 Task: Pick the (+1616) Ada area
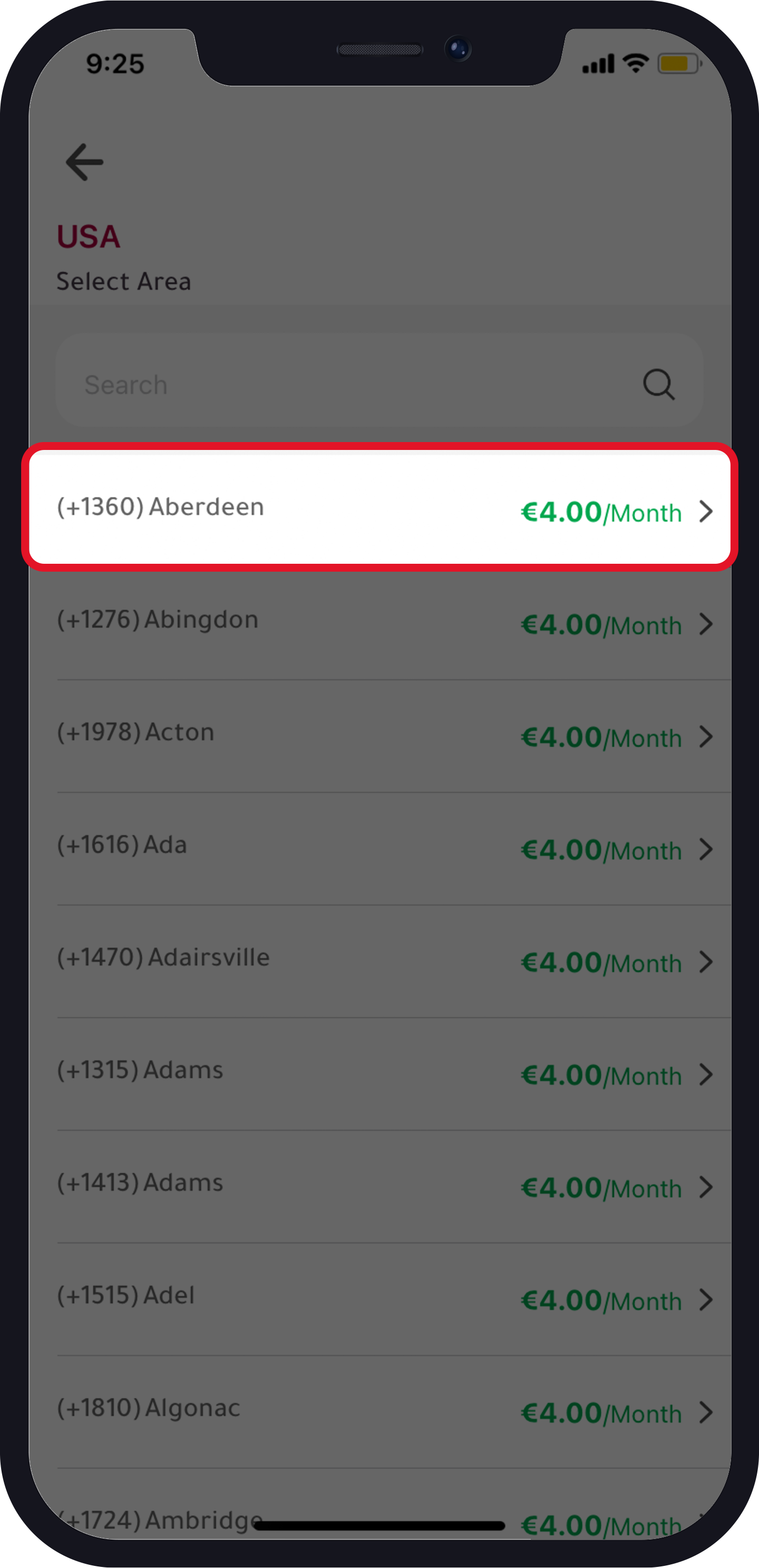379,847
